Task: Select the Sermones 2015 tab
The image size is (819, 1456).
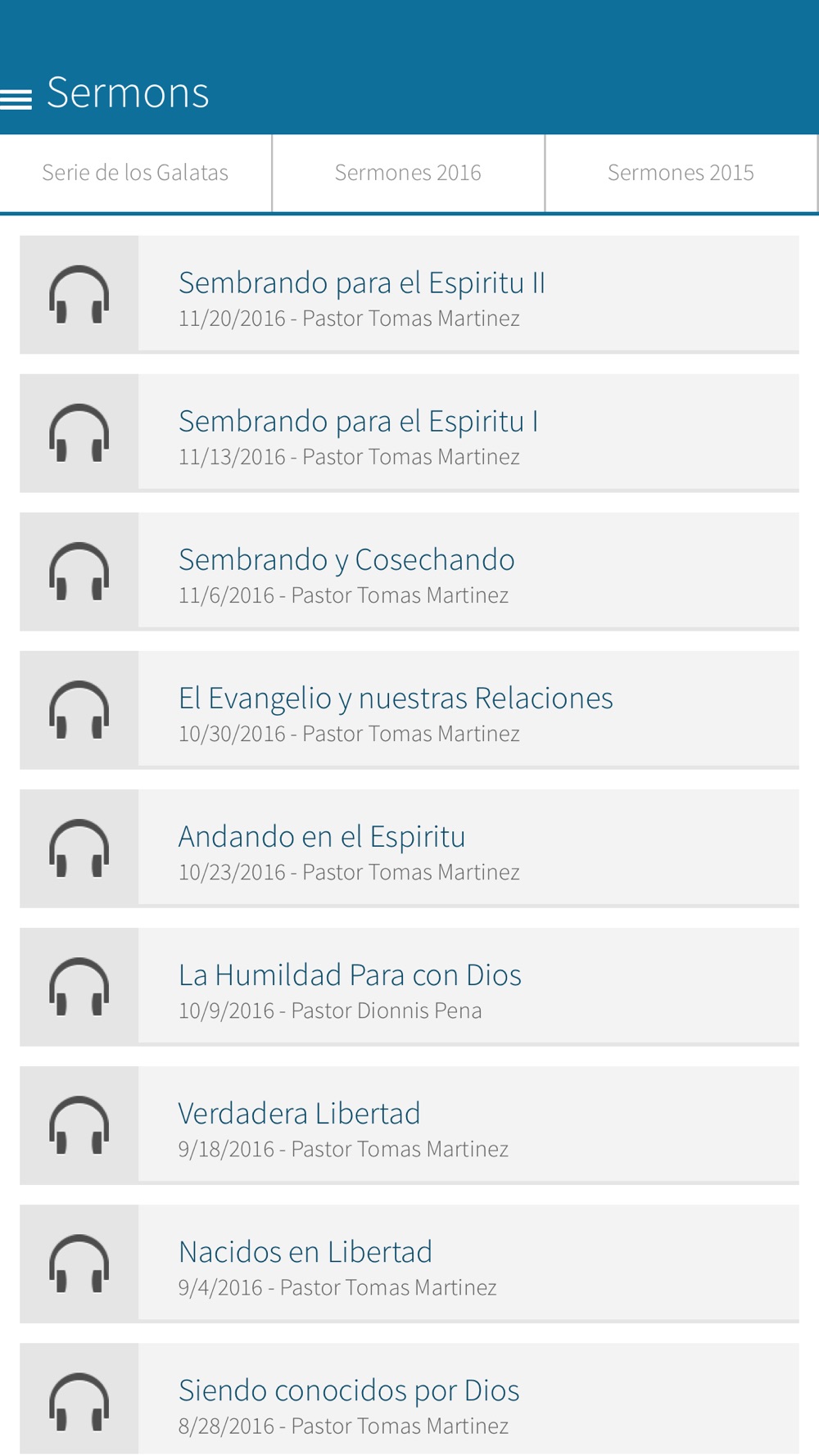Action: pos(681,173)
